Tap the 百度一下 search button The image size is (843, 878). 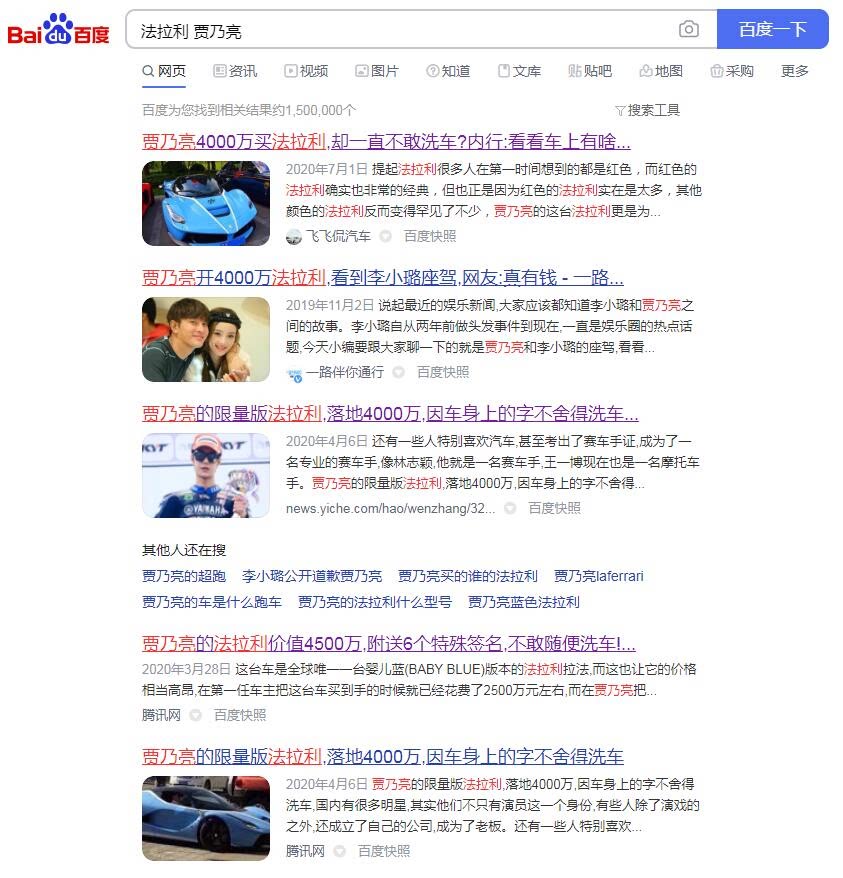(x=772, y=30)
